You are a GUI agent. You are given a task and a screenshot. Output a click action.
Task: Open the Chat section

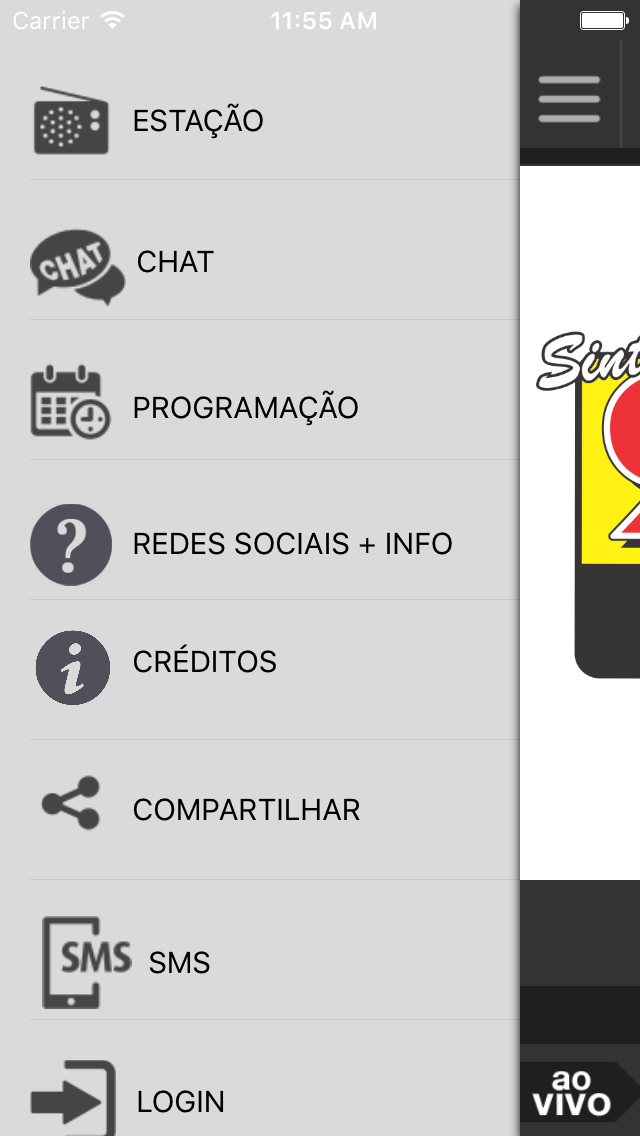(x=259, y=260)
